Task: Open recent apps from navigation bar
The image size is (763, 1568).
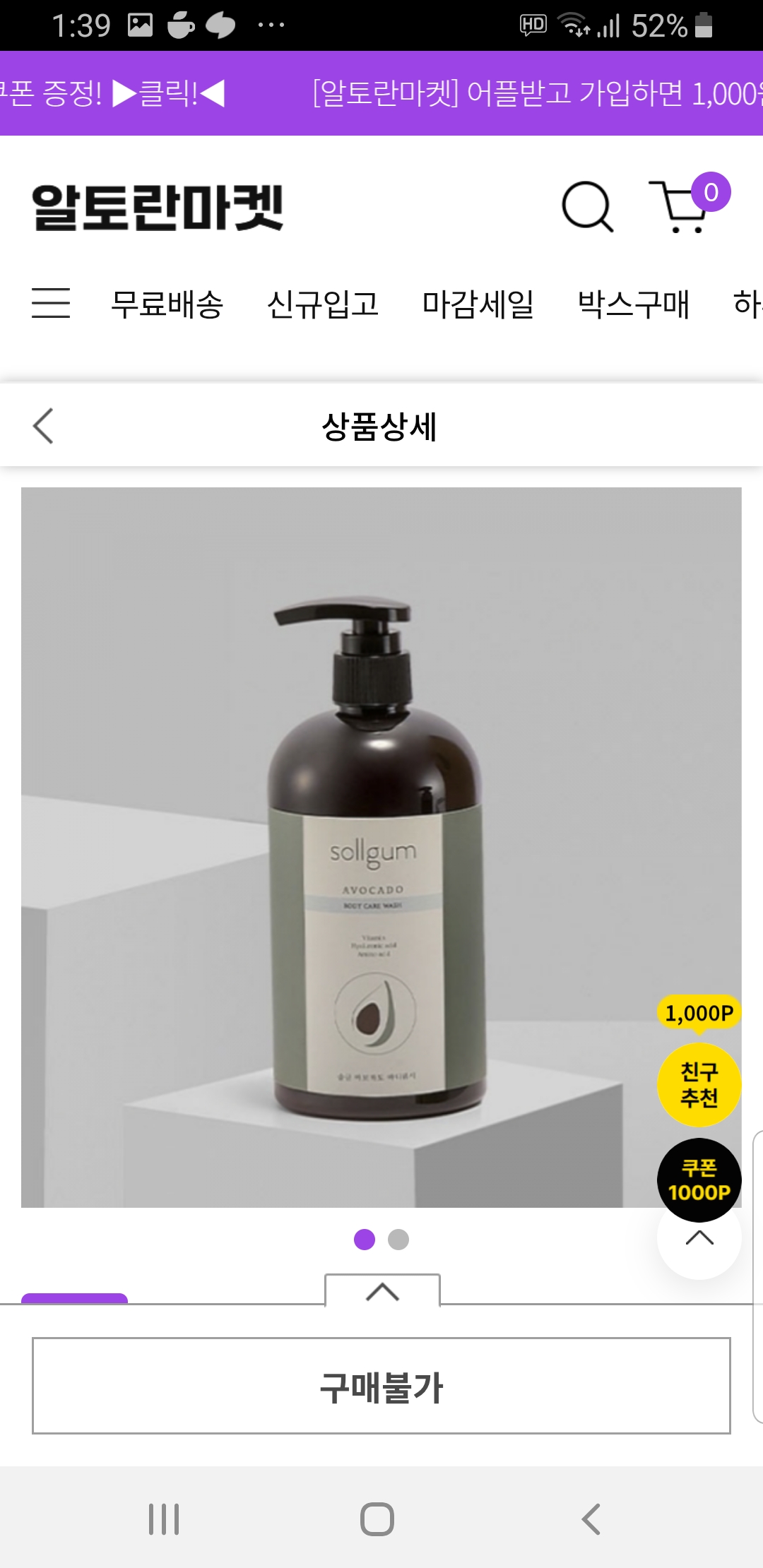Action: (164, 1519)
